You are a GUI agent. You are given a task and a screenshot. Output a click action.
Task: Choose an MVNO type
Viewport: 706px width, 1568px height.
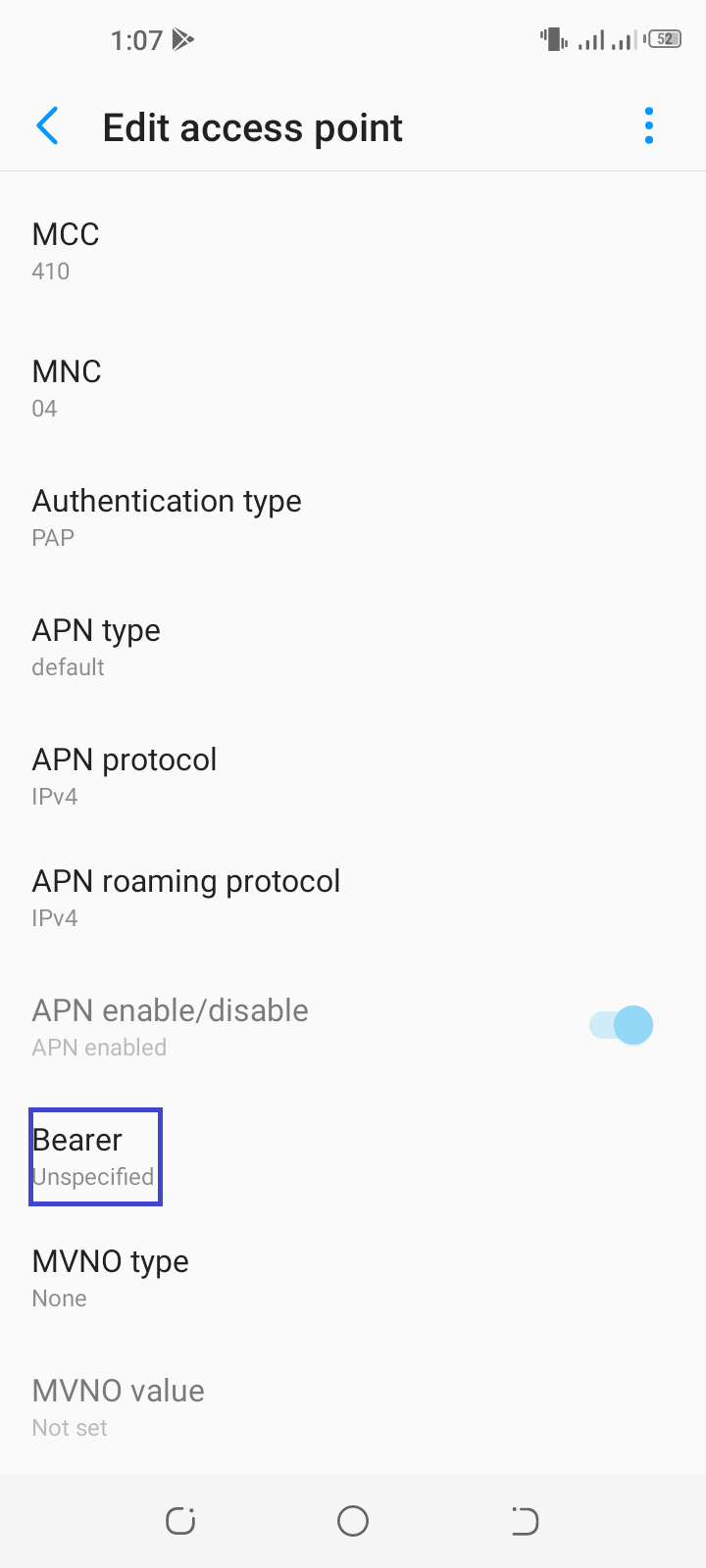[353, 1279]
